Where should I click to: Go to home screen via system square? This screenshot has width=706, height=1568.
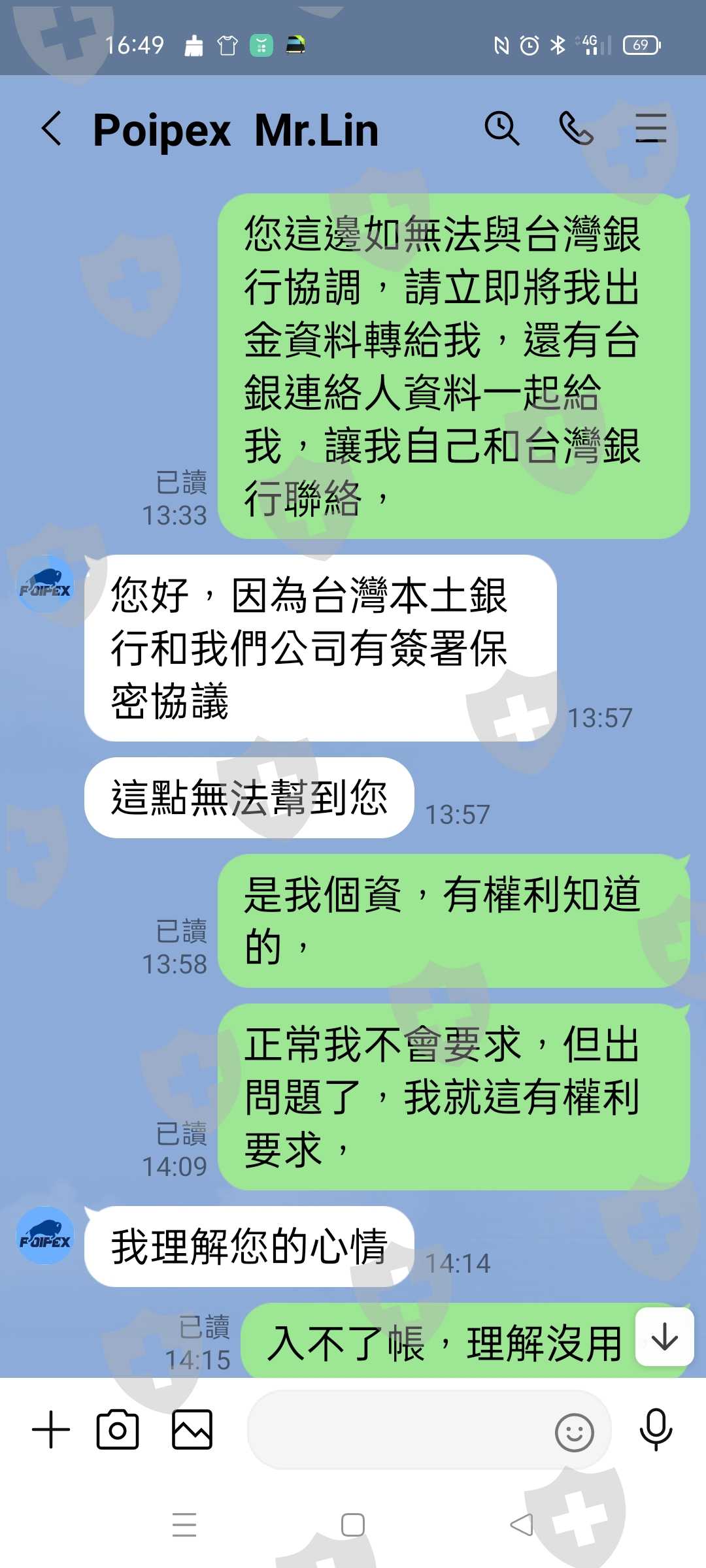[x=353, y=1525]
